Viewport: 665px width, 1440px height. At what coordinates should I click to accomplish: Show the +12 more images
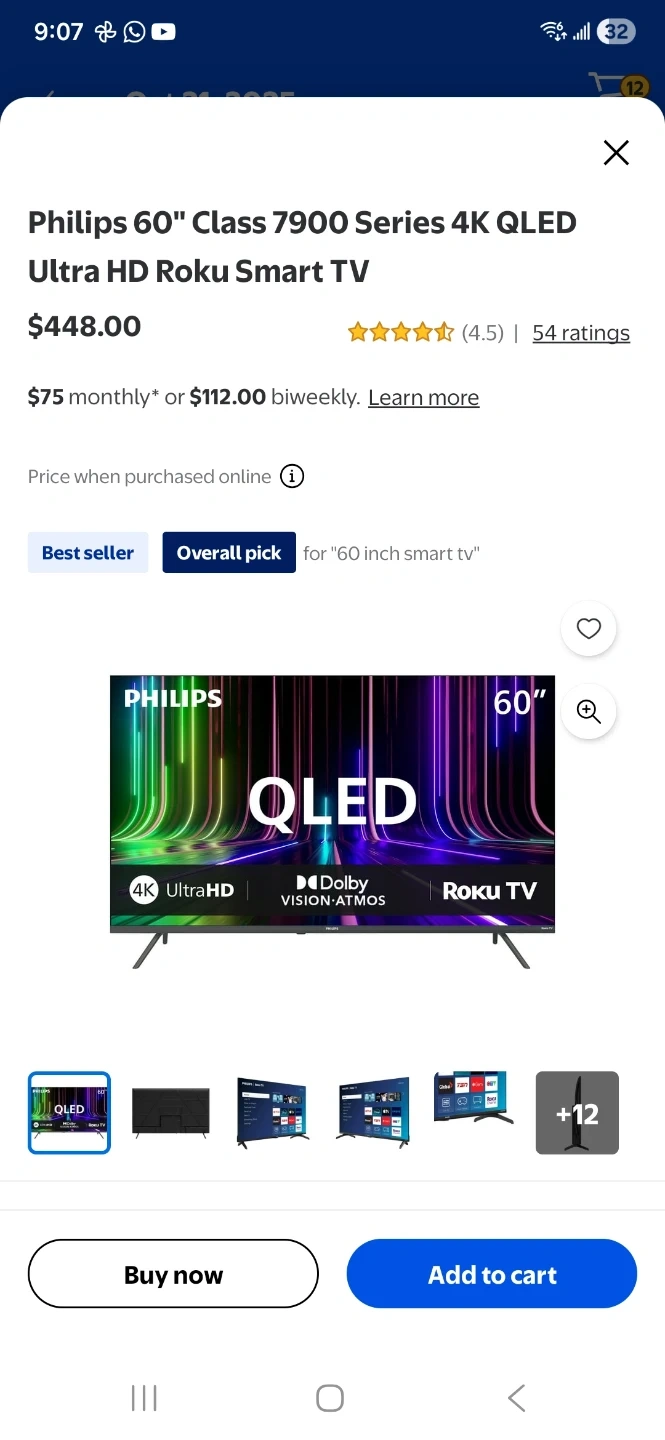(x=577, y=1112)
